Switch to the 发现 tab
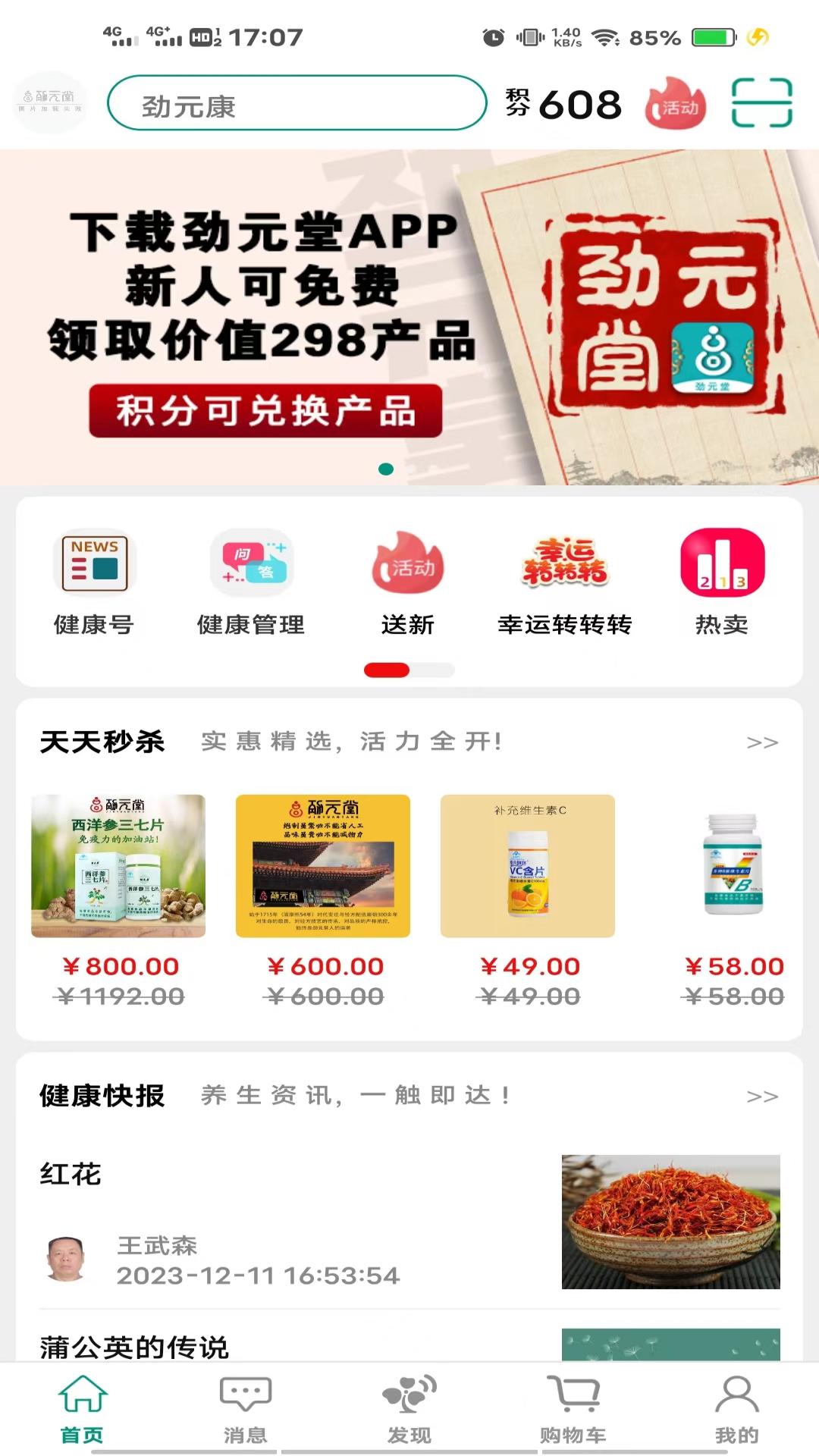Screen dimensions: 819x1456 pyautogui.click(x=409, y=1410)
